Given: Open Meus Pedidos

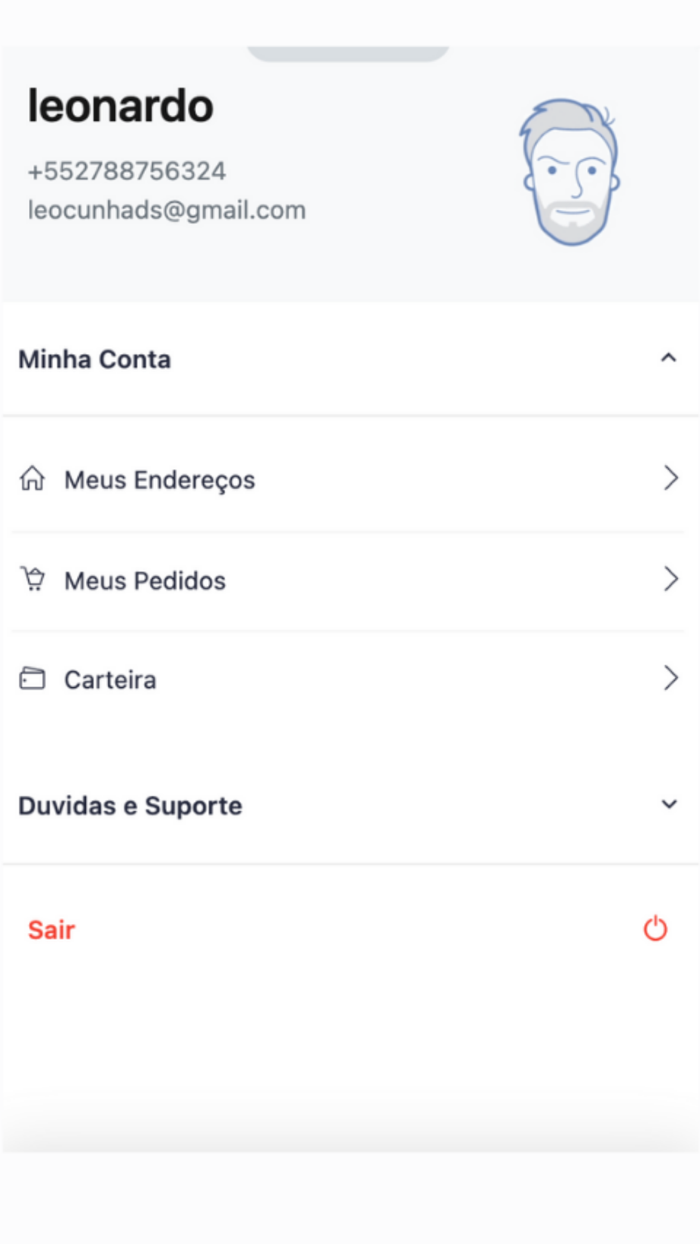Looking at the screenshot, I should [145, 580].
